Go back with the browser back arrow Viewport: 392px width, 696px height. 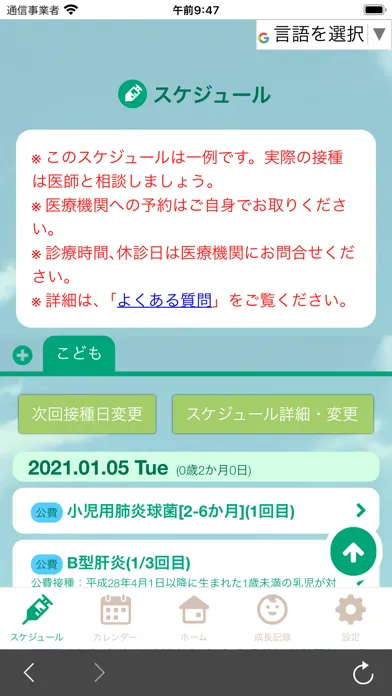pos(29,673)
